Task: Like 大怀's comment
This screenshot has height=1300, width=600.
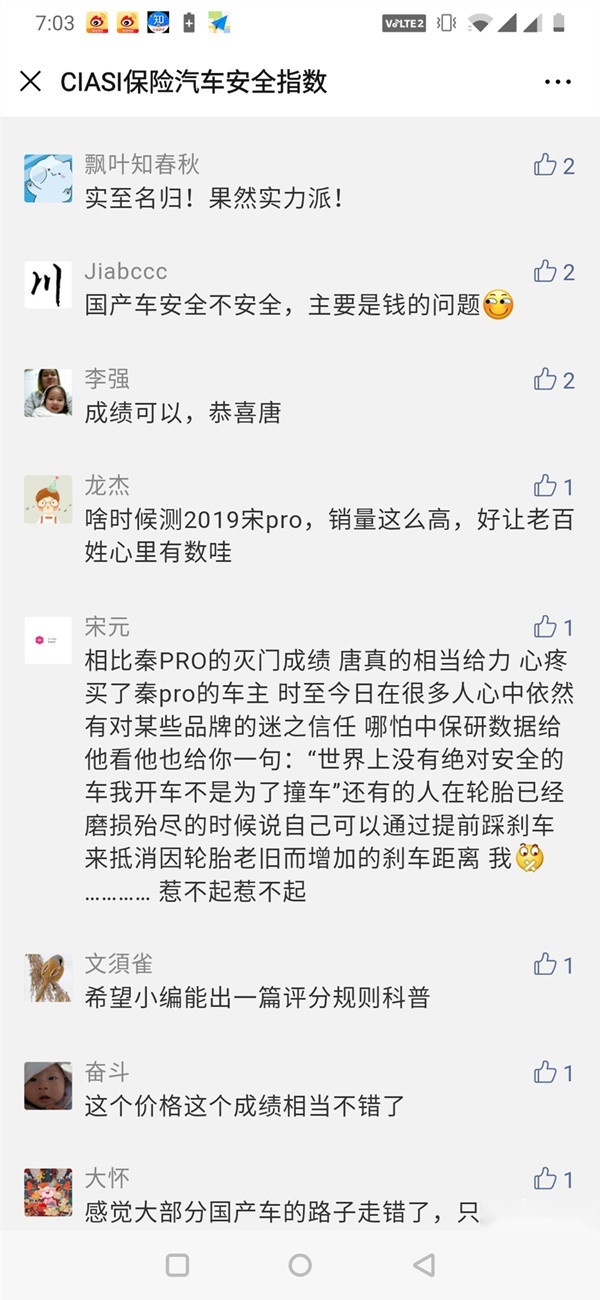Action: pyautogui.click(x=546, y=1178)
